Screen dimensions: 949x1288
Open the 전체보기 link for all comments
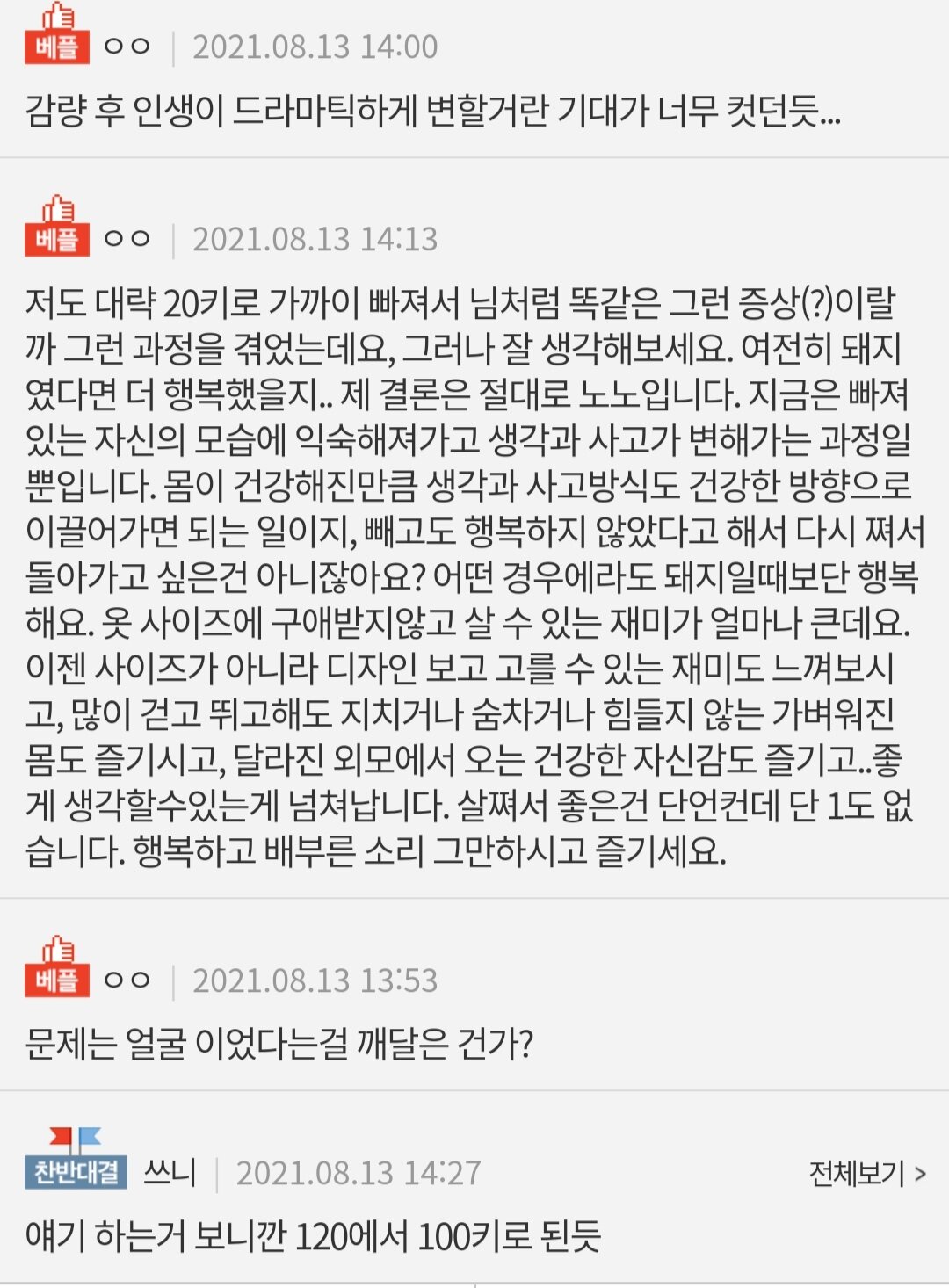point(866,1173)
